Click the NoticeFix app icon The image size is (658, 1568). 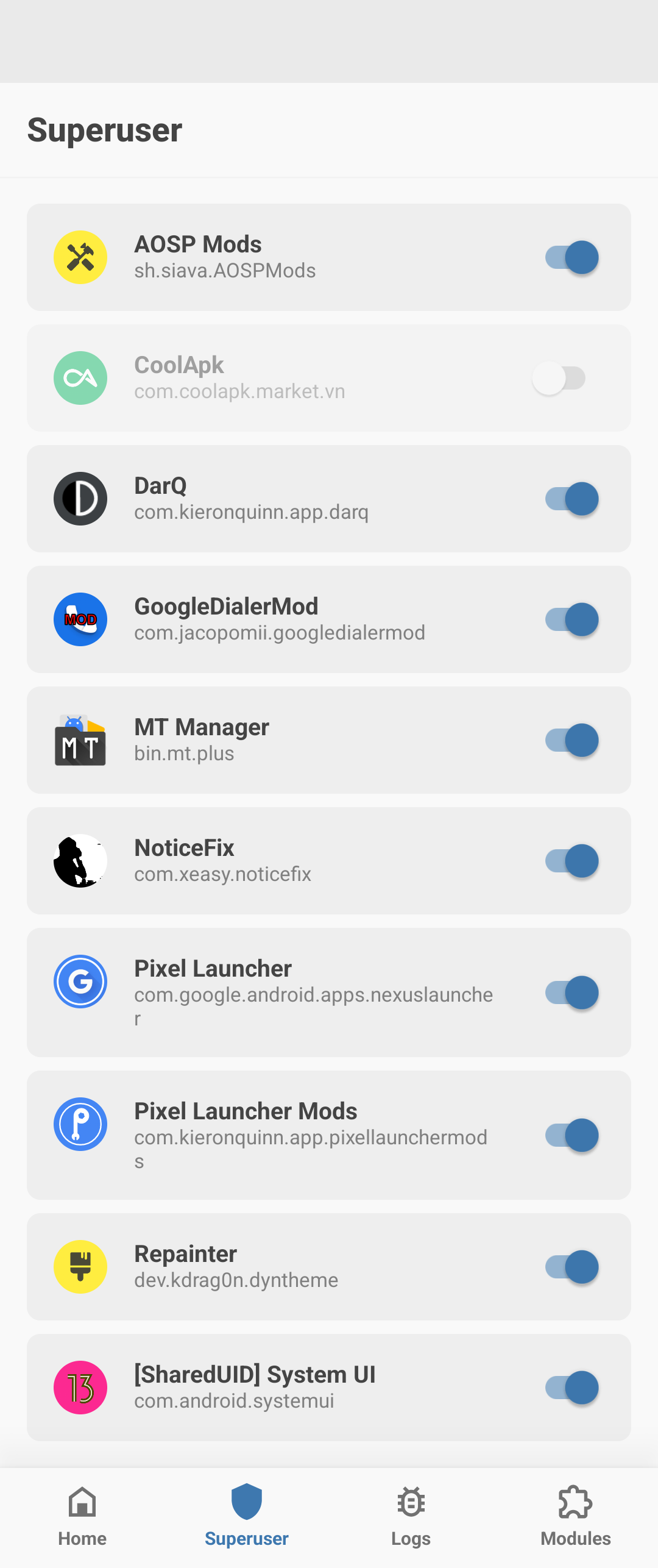(80, 860)
